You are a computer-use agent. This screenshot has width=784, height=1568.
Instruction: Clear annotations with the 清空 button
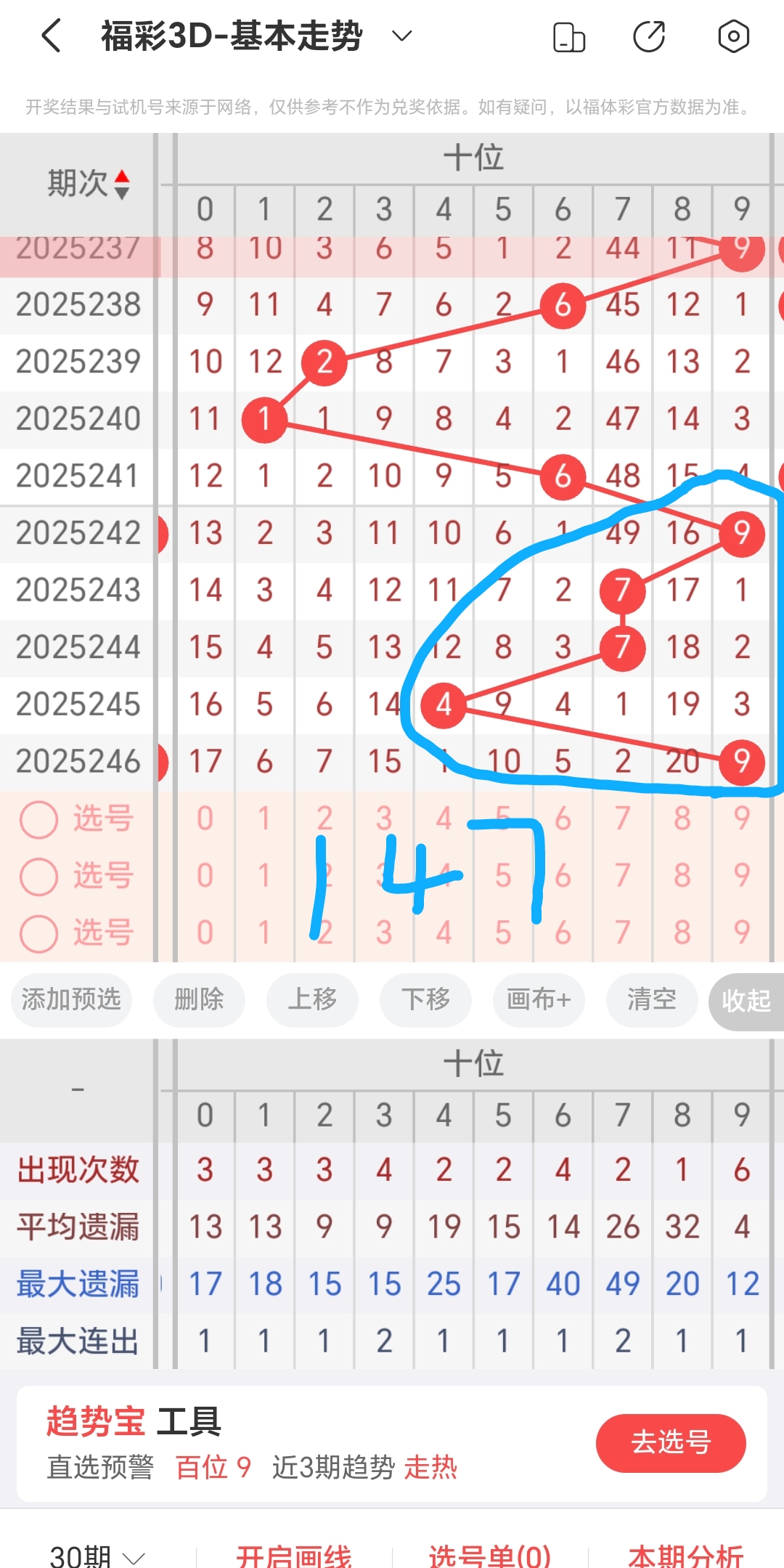[651, 1000]
